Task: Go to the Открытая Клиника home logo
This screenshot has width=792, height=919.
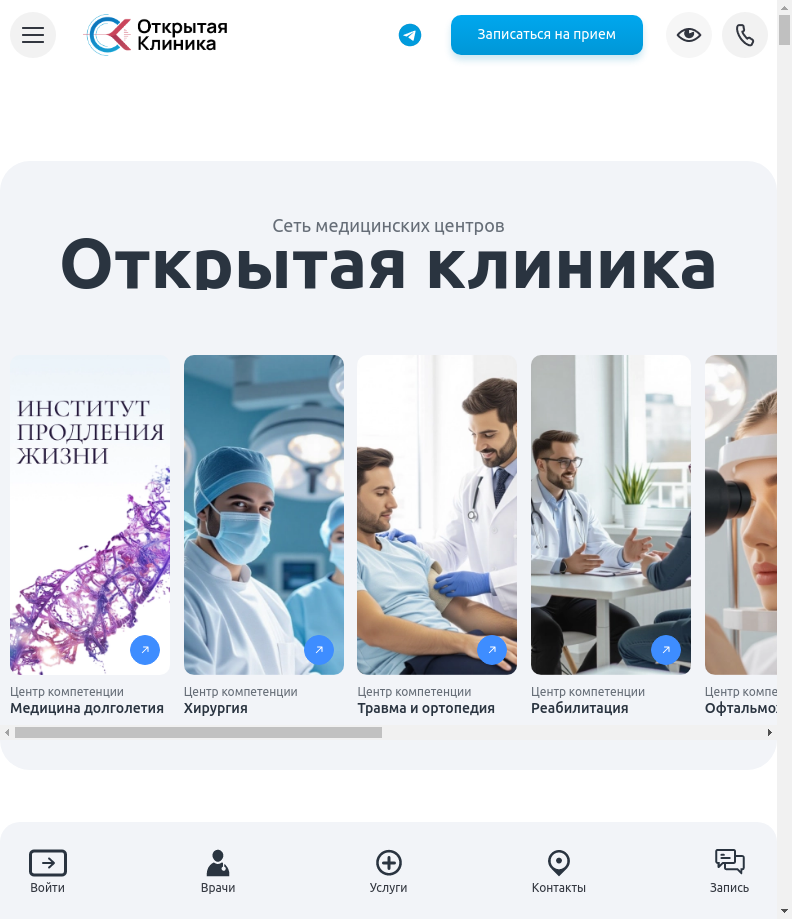Action: point(157,35)
